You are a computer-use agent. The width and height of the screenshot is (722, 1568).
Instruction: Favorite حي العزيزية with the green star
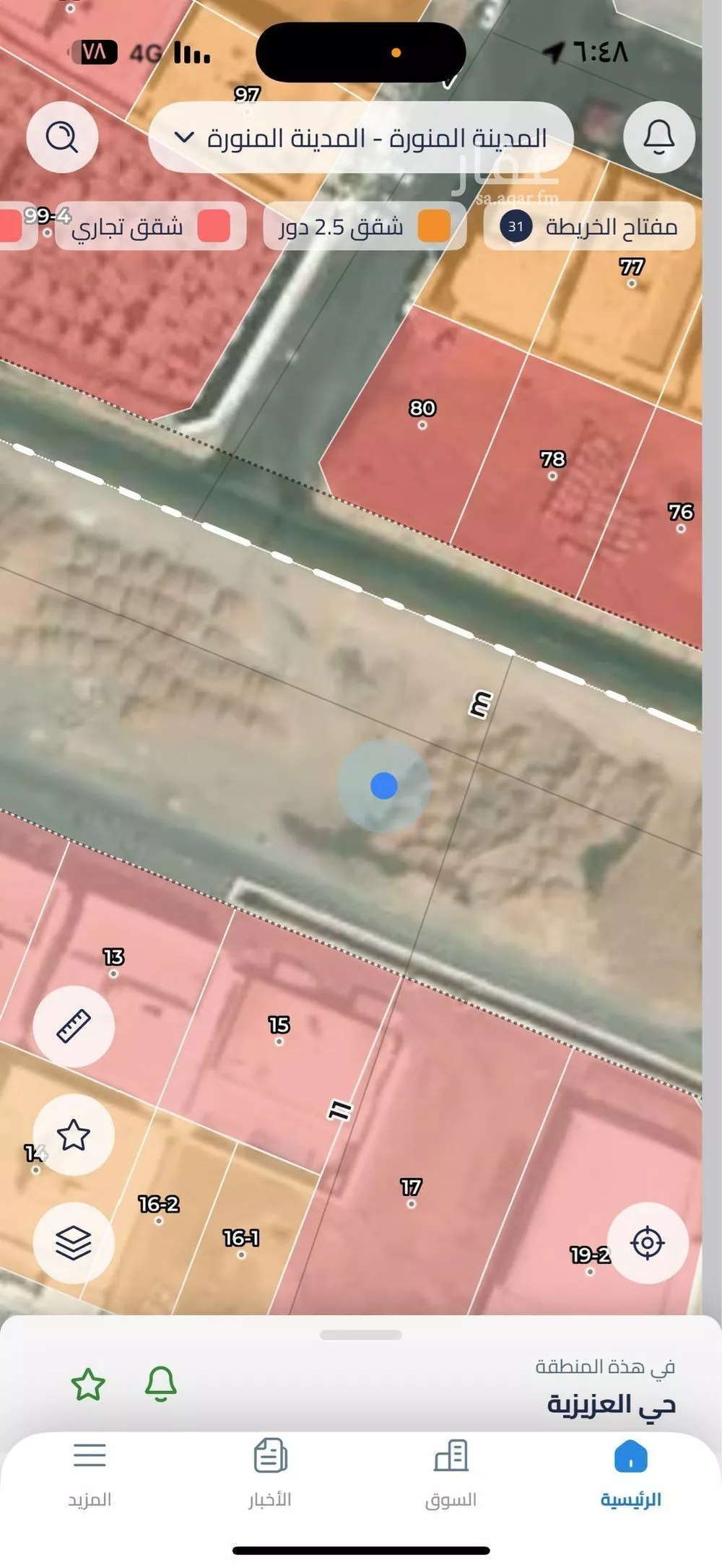88,1384
